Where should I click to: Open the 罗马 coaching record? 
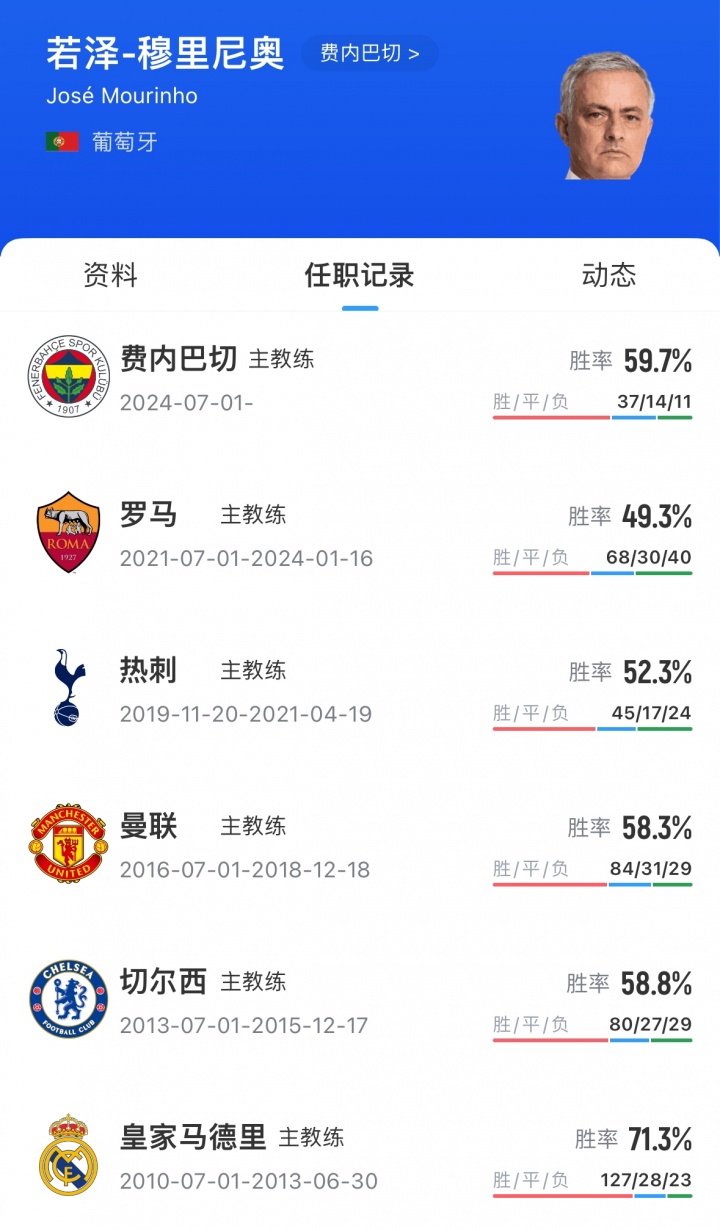click(x=360, y=533)
